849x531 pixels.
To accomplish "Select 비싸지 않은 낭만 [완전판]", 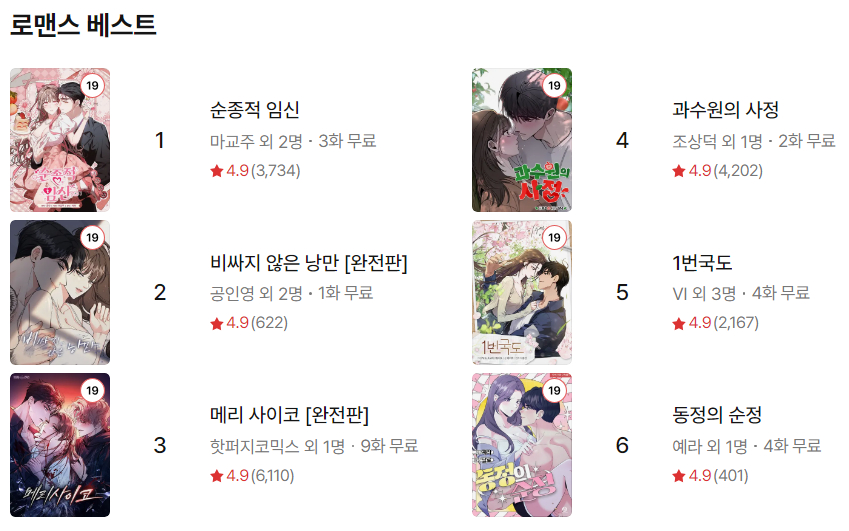I will 309,263.
